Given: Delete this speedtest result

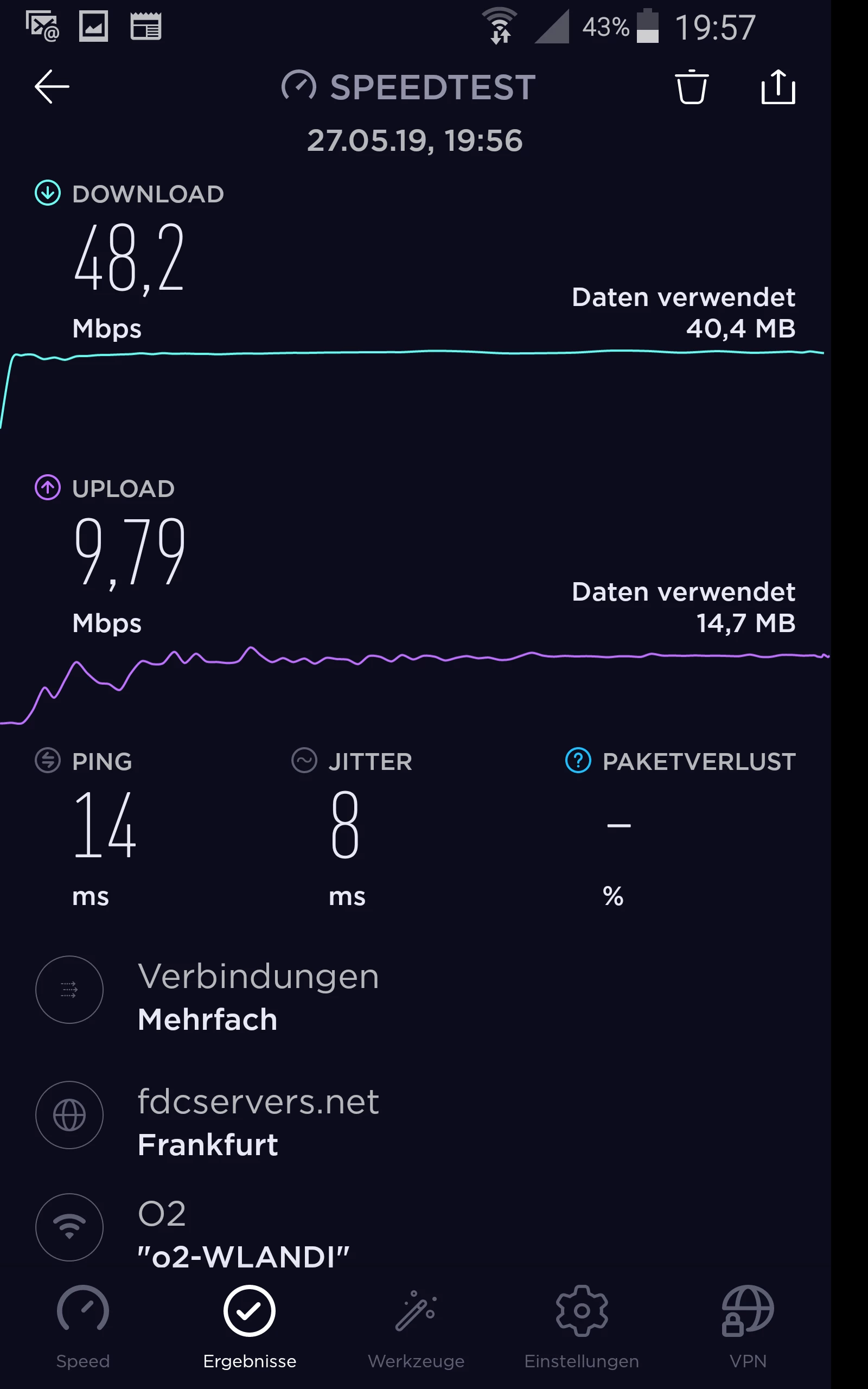Looking at the screenshot, I should 691,87.
